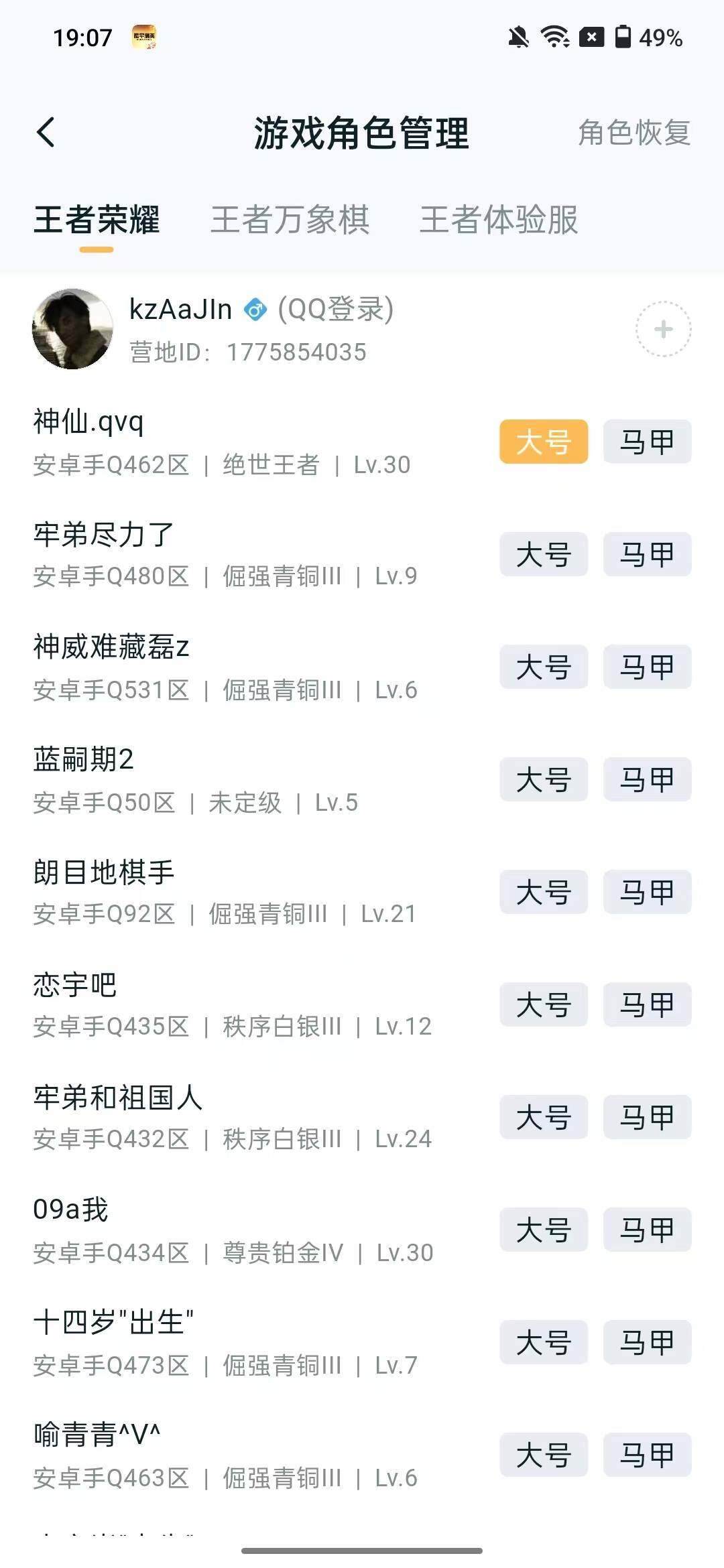Tap 大号 button for 09a我
The width and height of the screenshot is (724, 1568).
[544, 1229]
